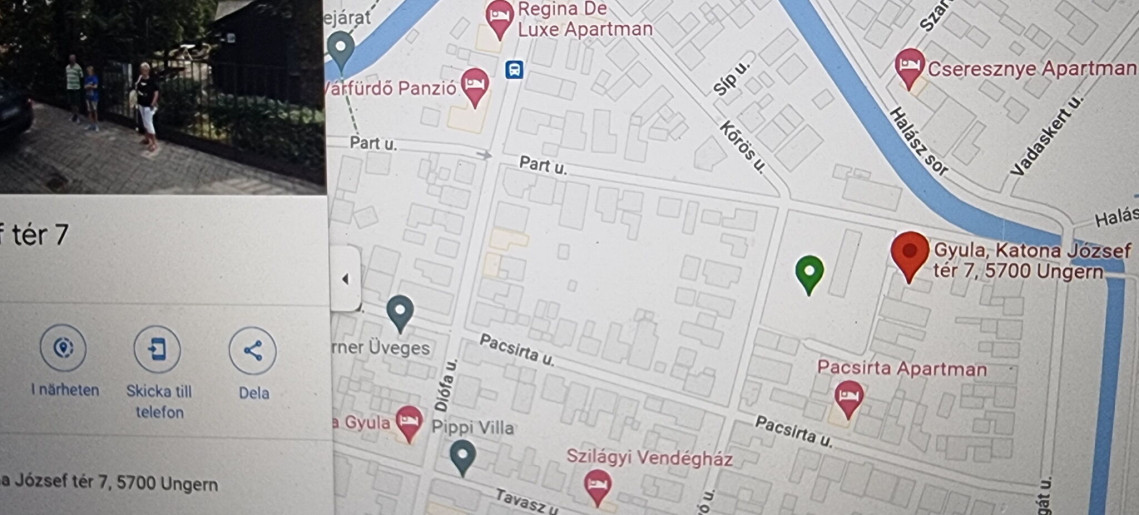Image resolution: width=1139 pixels, height=515 pixels.
Task: Share this place via Dela
Action: [253, 349]
